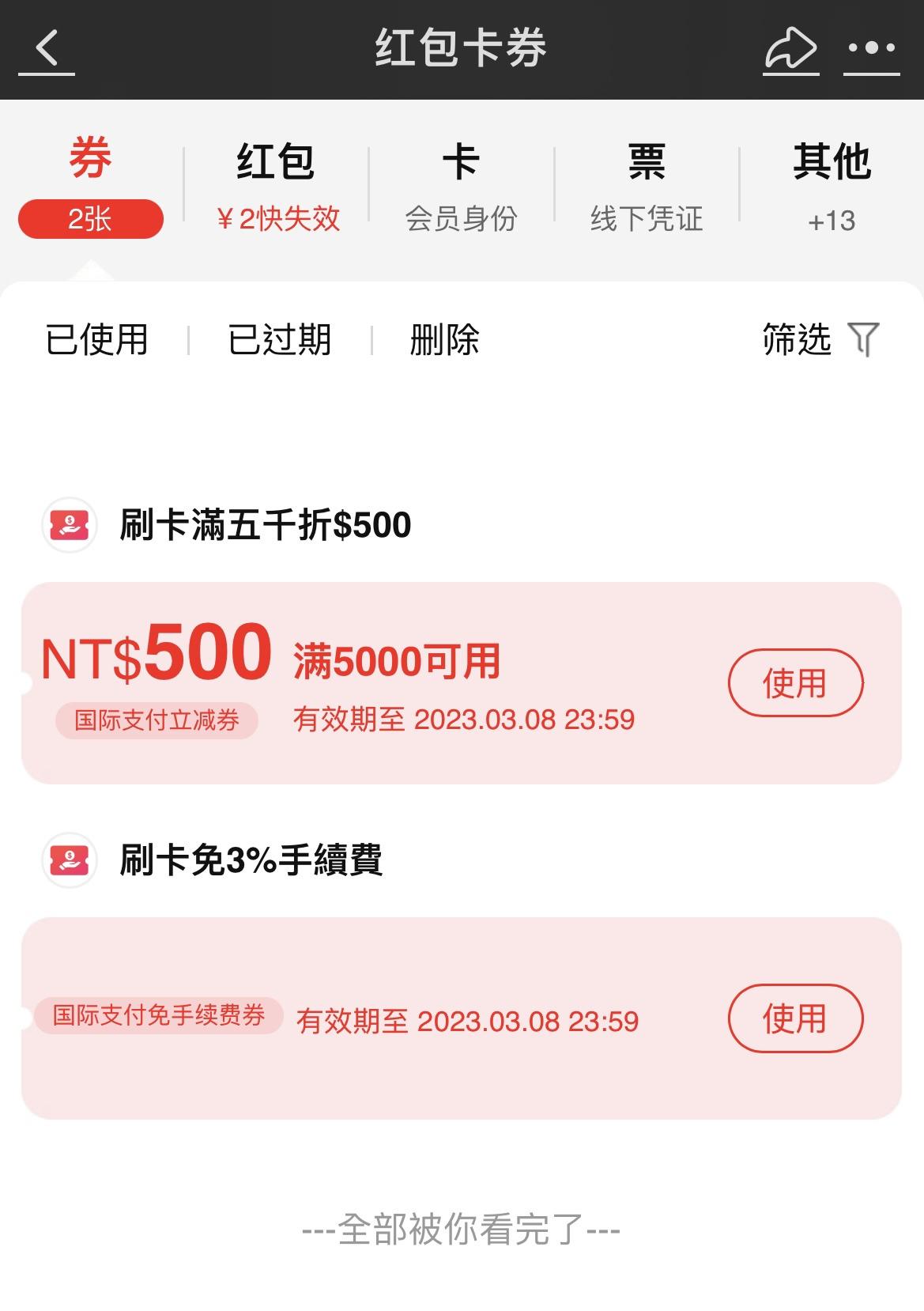View 已过期 coupons
Viewport: 924px width, 1311px height.
(x=279, y=340)
